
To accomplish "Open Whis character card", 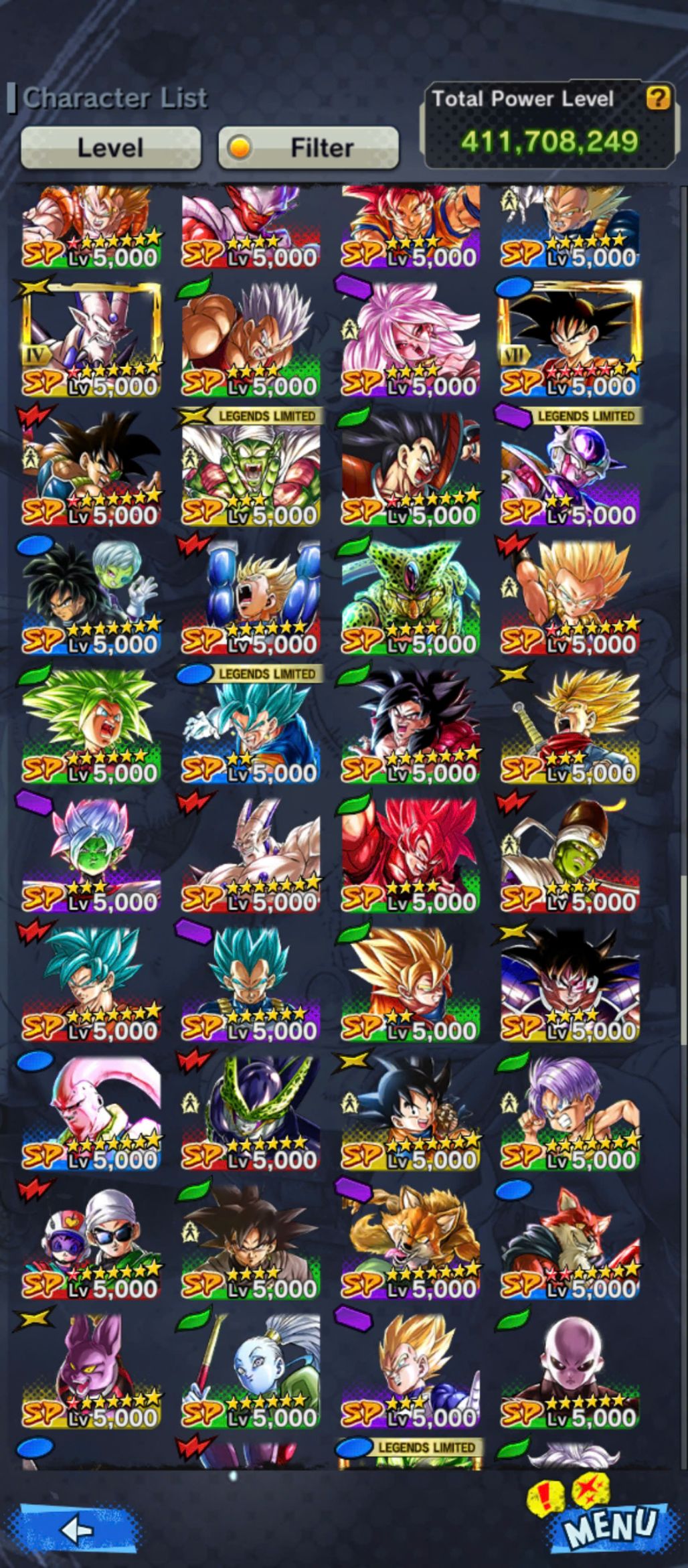I will click(x=250, y=1370).
